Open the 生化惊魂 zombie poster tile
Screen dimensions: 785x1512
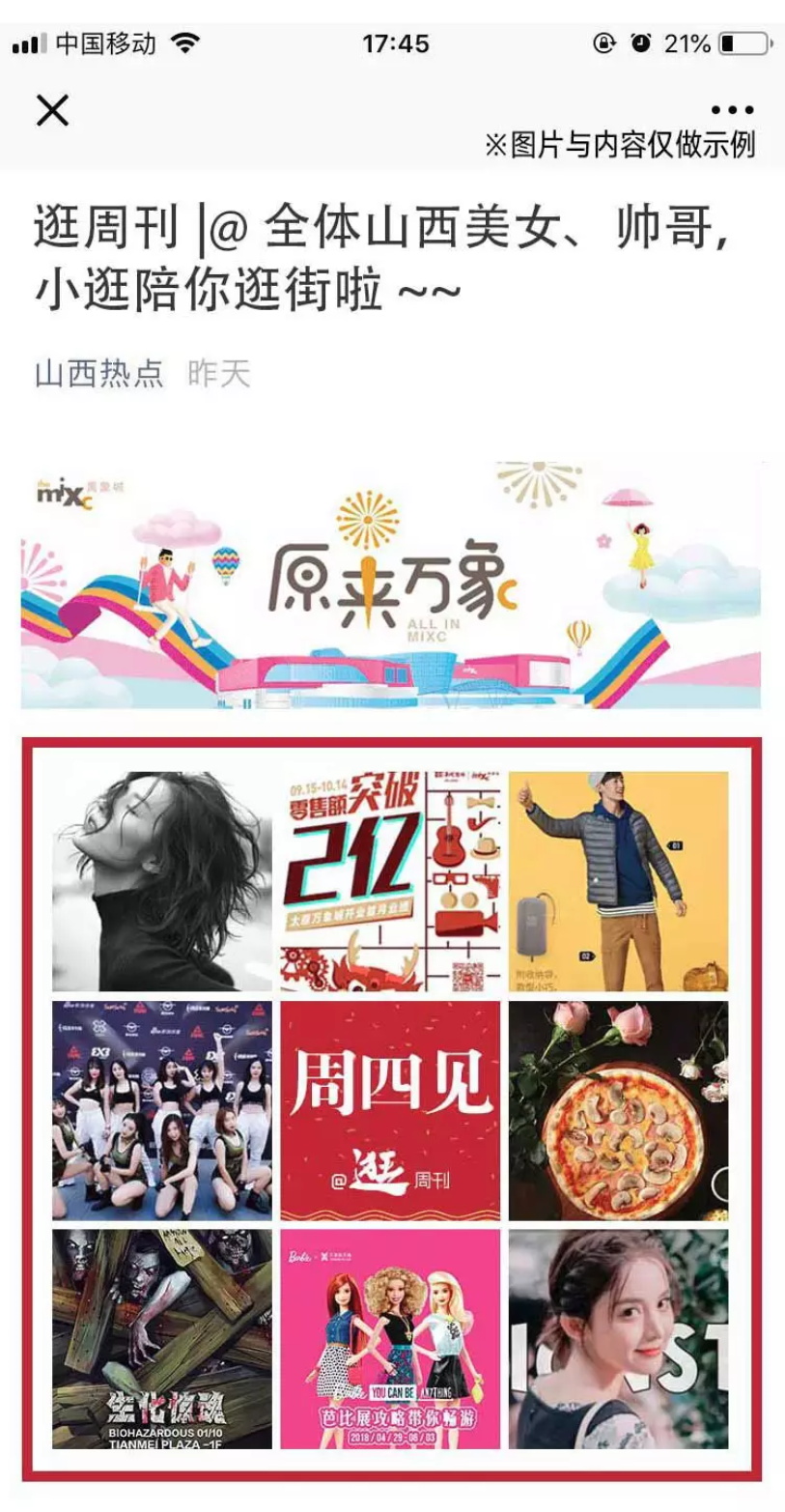click(162, 1338)
